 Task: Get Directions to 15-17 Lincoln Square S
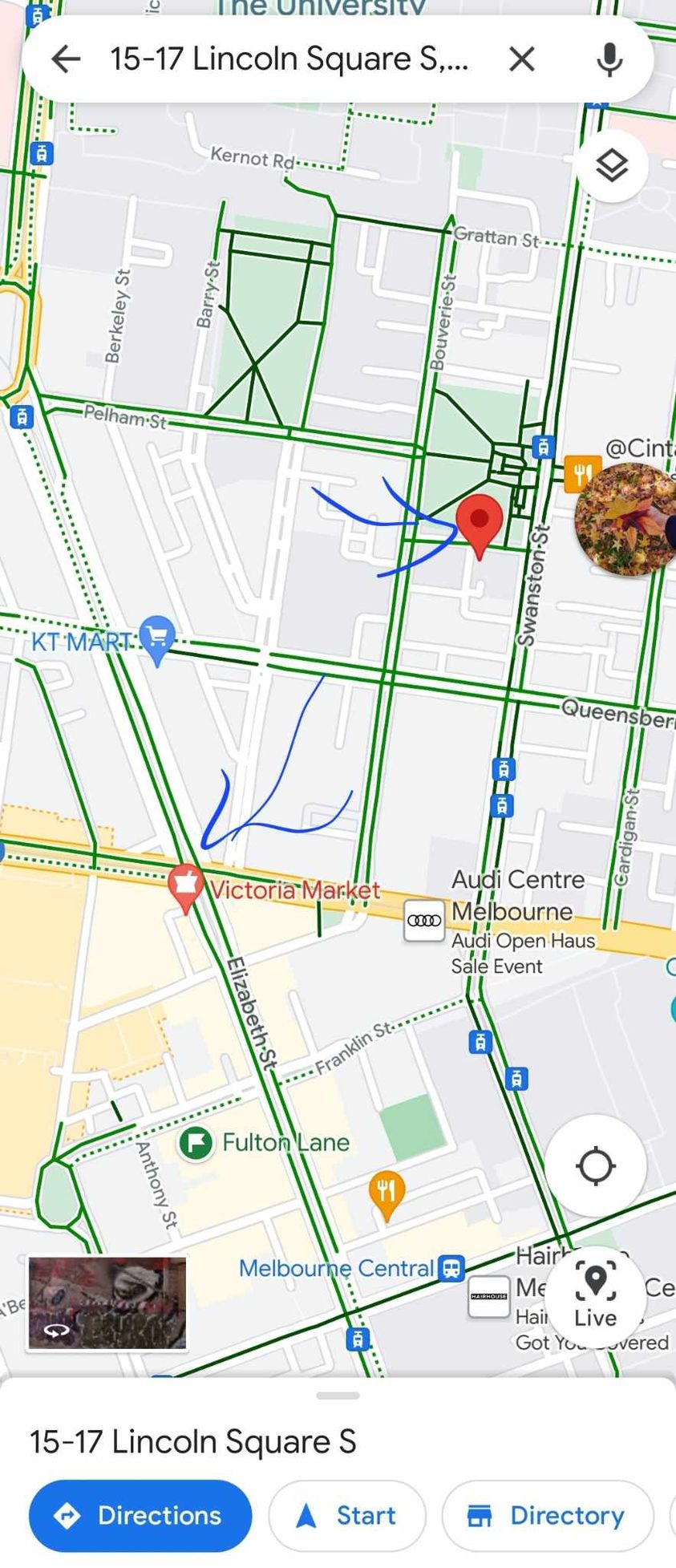(140, 1515)
